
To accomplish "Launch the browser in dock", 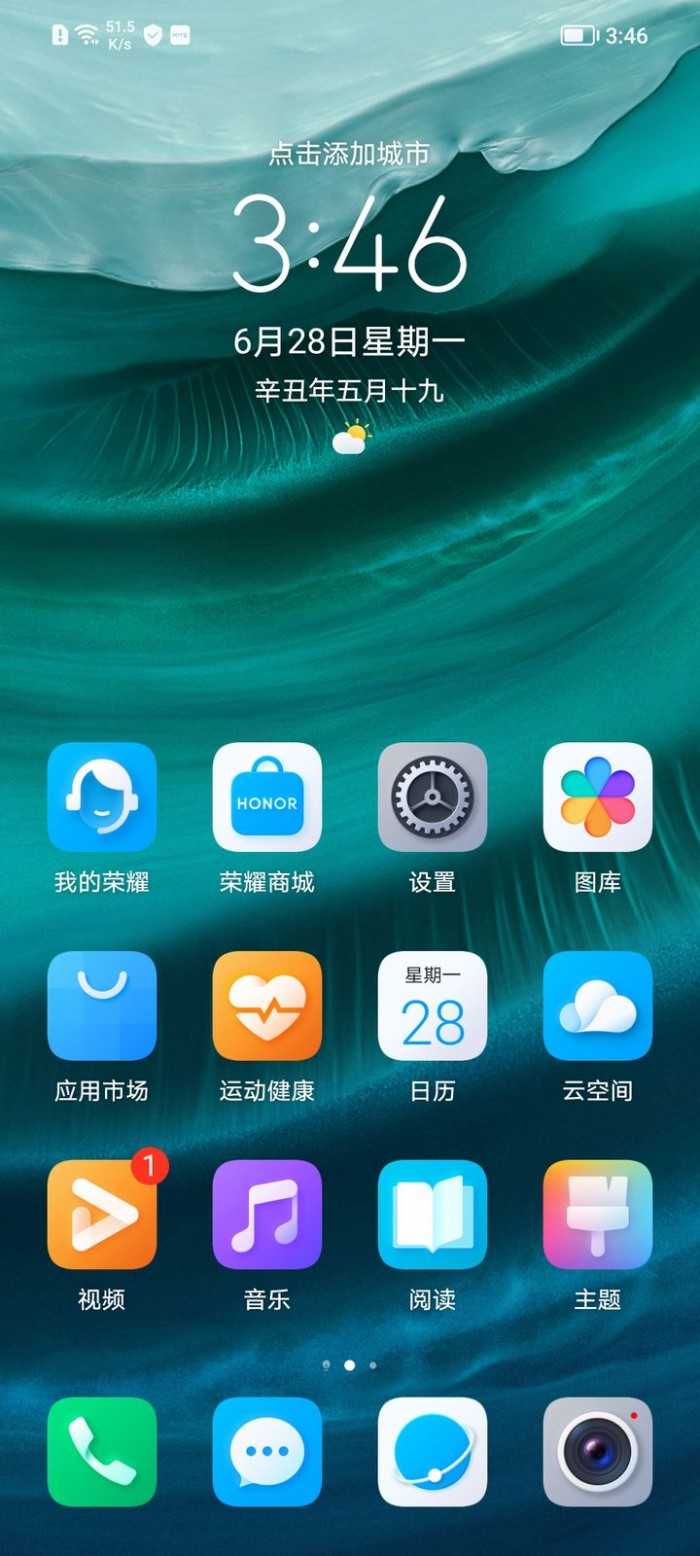I will 432,1451.
